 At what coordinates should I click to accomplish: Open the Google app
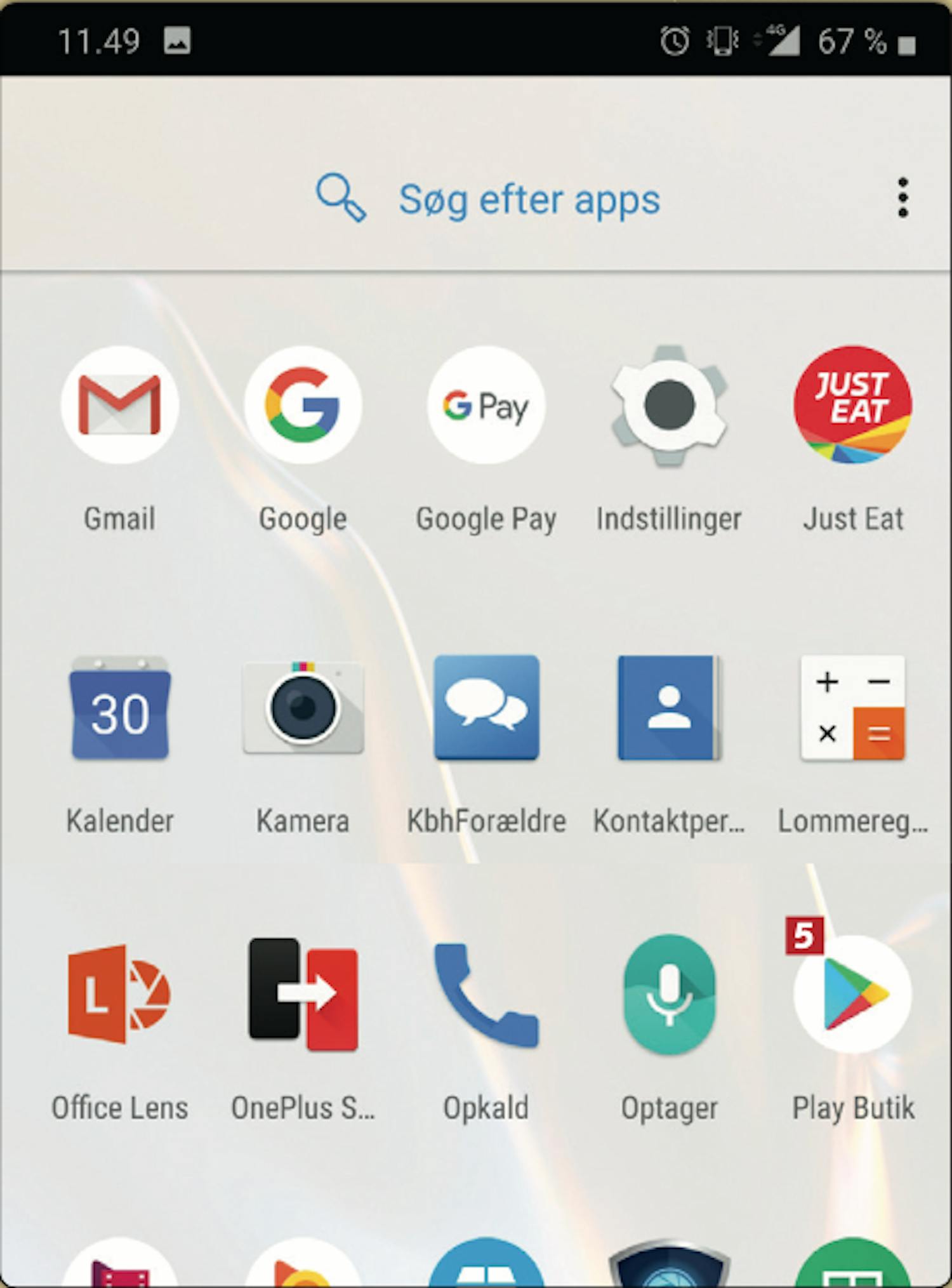pos(303,405)
